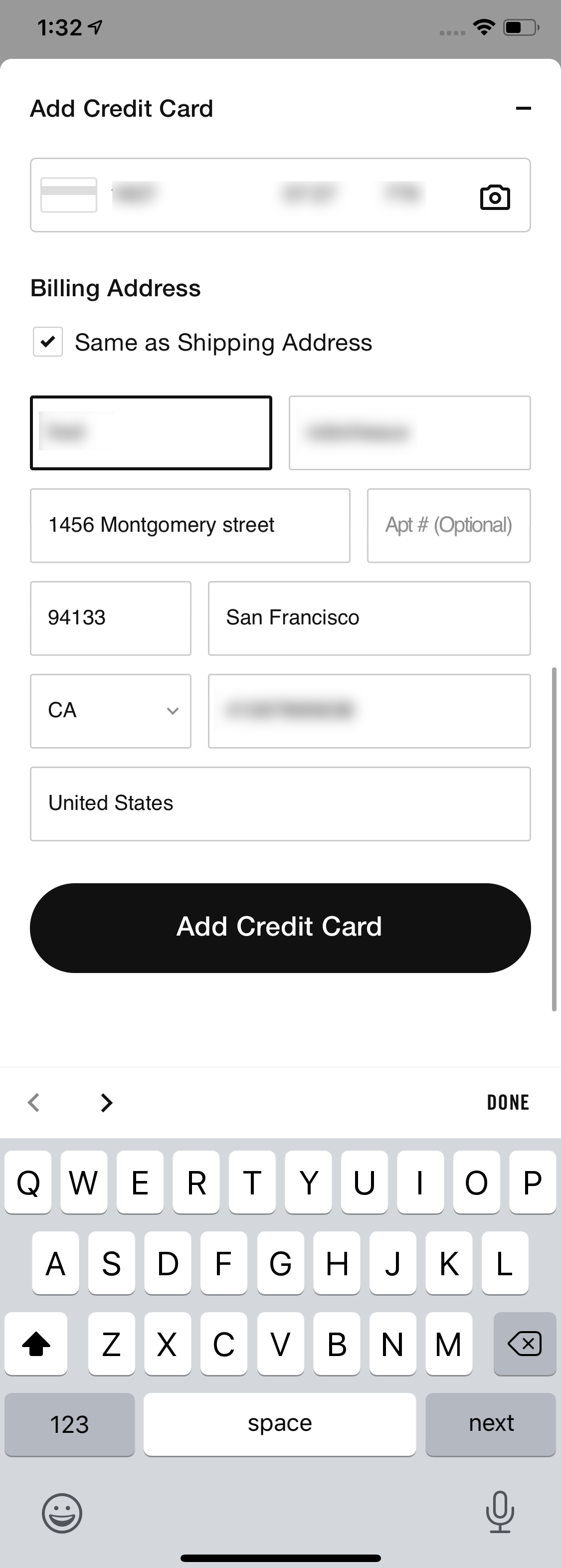Jump to previous field with left chevron
The width and height of the screenshot is (561, 1568).
[34, 1102]
